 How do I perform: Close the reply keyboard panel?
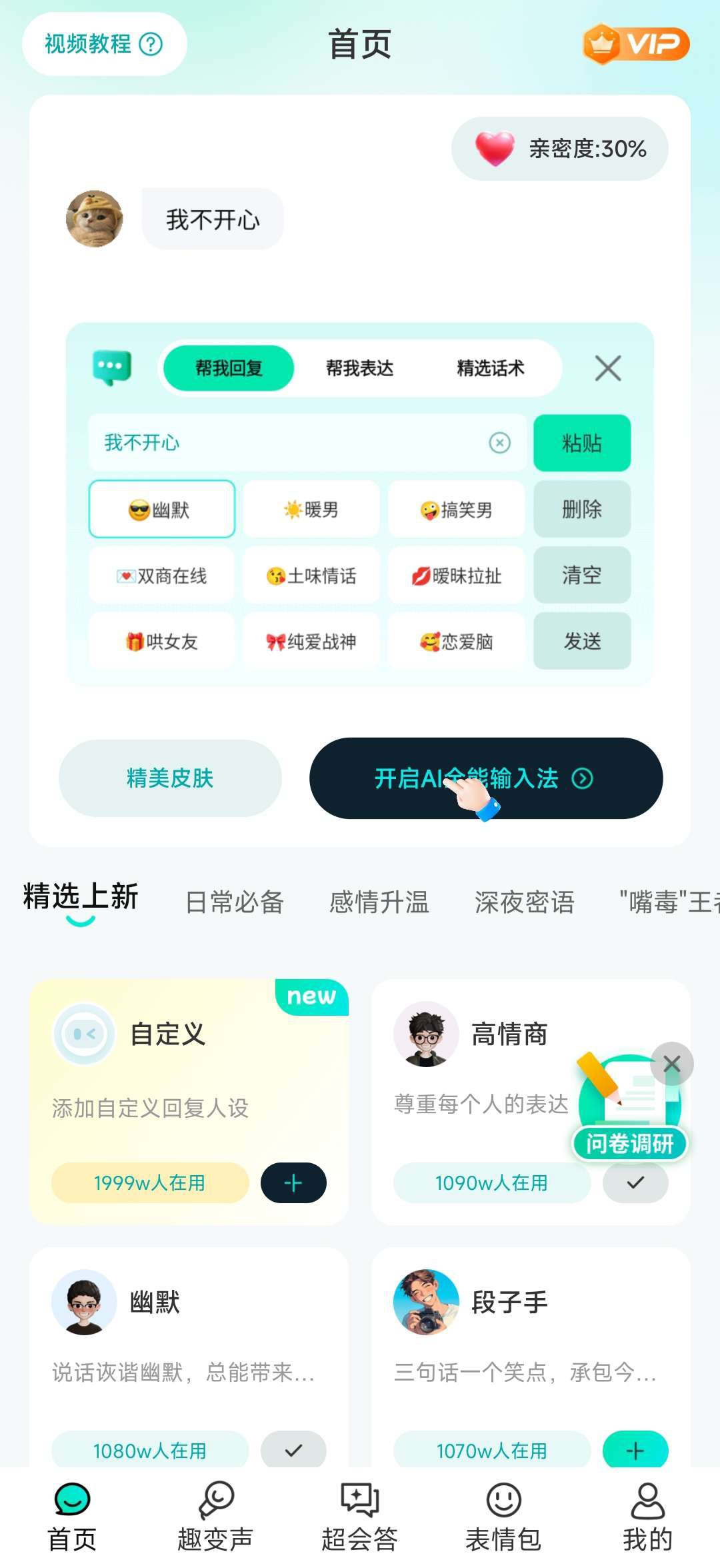[x=607, y=368]
